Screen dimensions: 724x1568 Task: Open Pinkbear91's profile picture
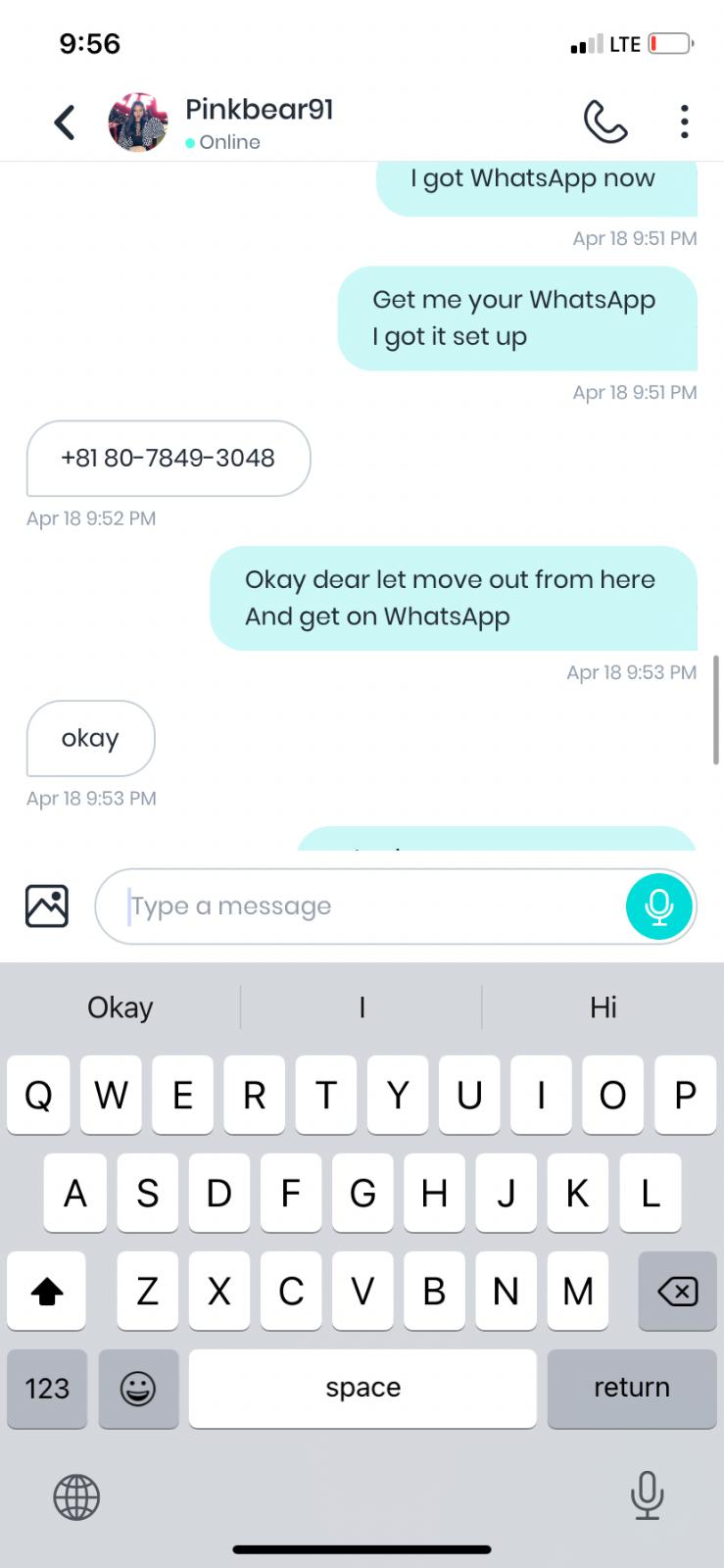137,122
